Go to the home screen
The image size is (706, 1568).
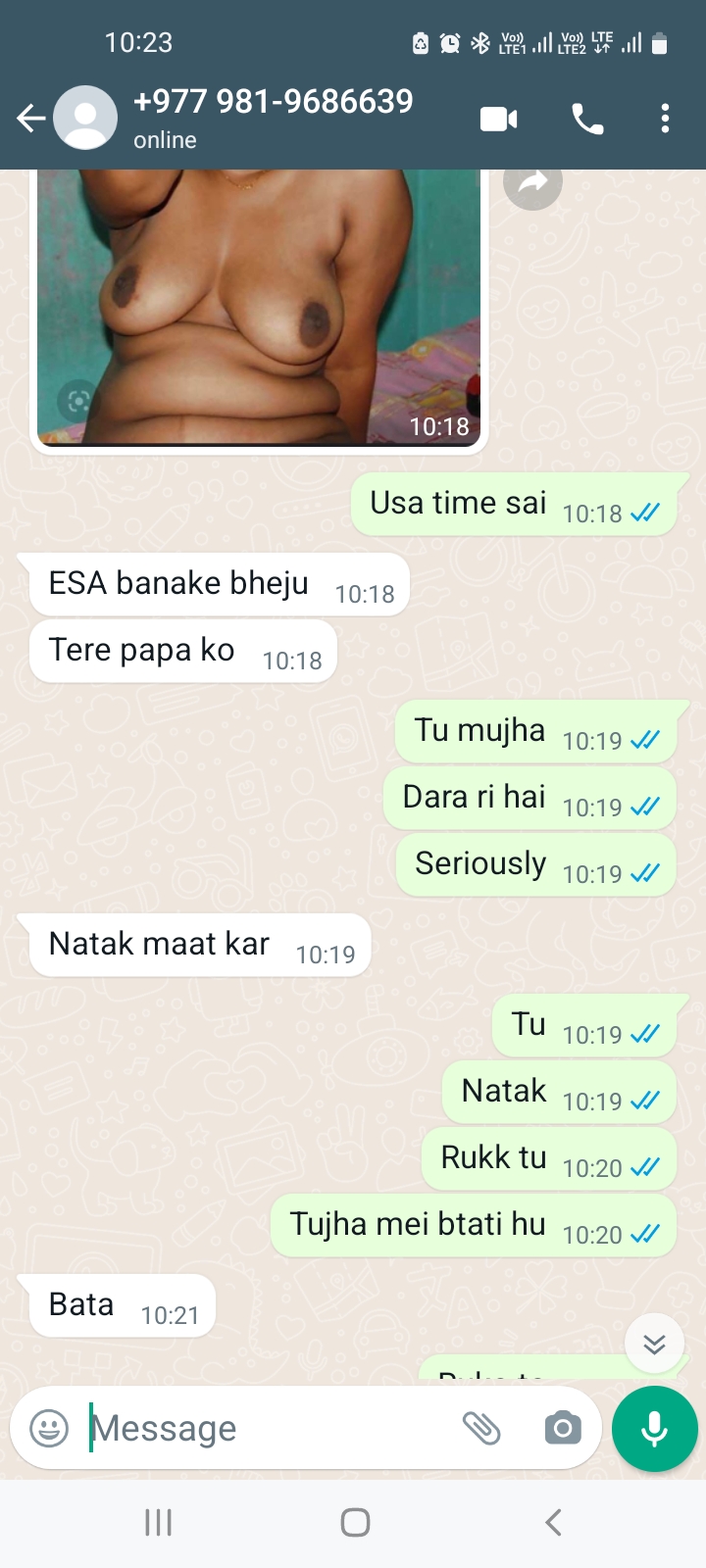[x=354, y=1522]
